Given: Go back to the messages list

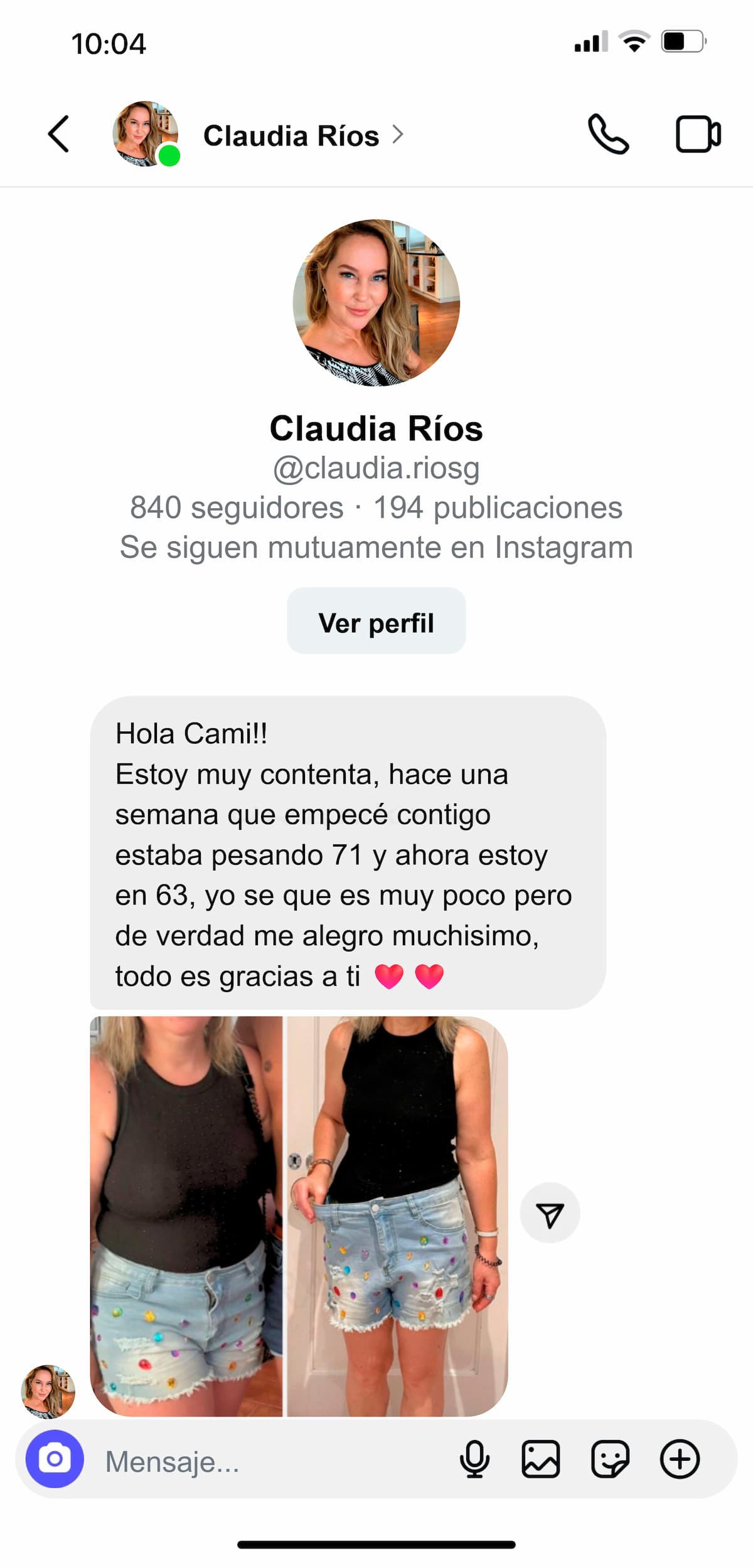Looking at the screenshot, I should coord(59,134).
